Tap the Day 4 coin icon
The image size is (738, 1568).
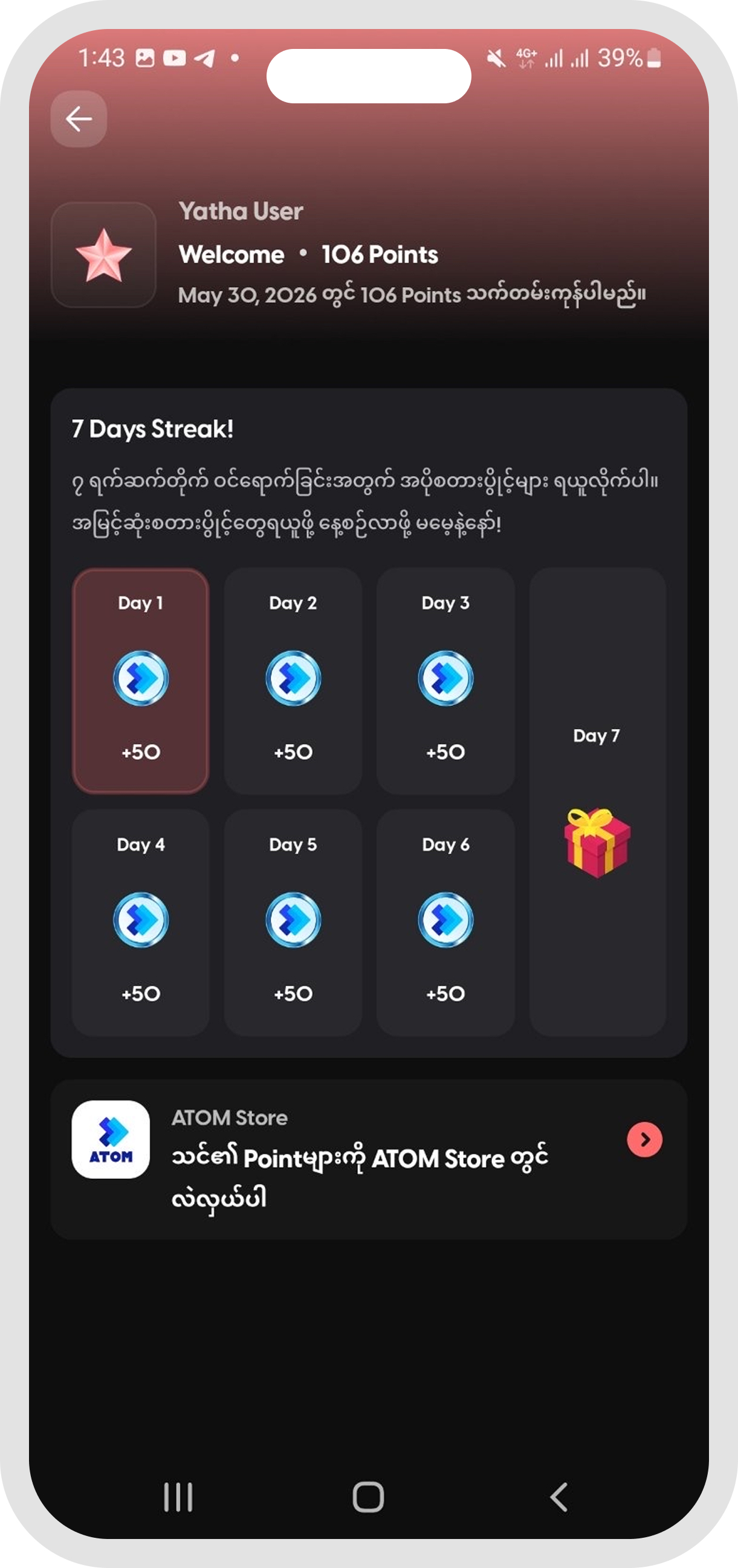141,919
